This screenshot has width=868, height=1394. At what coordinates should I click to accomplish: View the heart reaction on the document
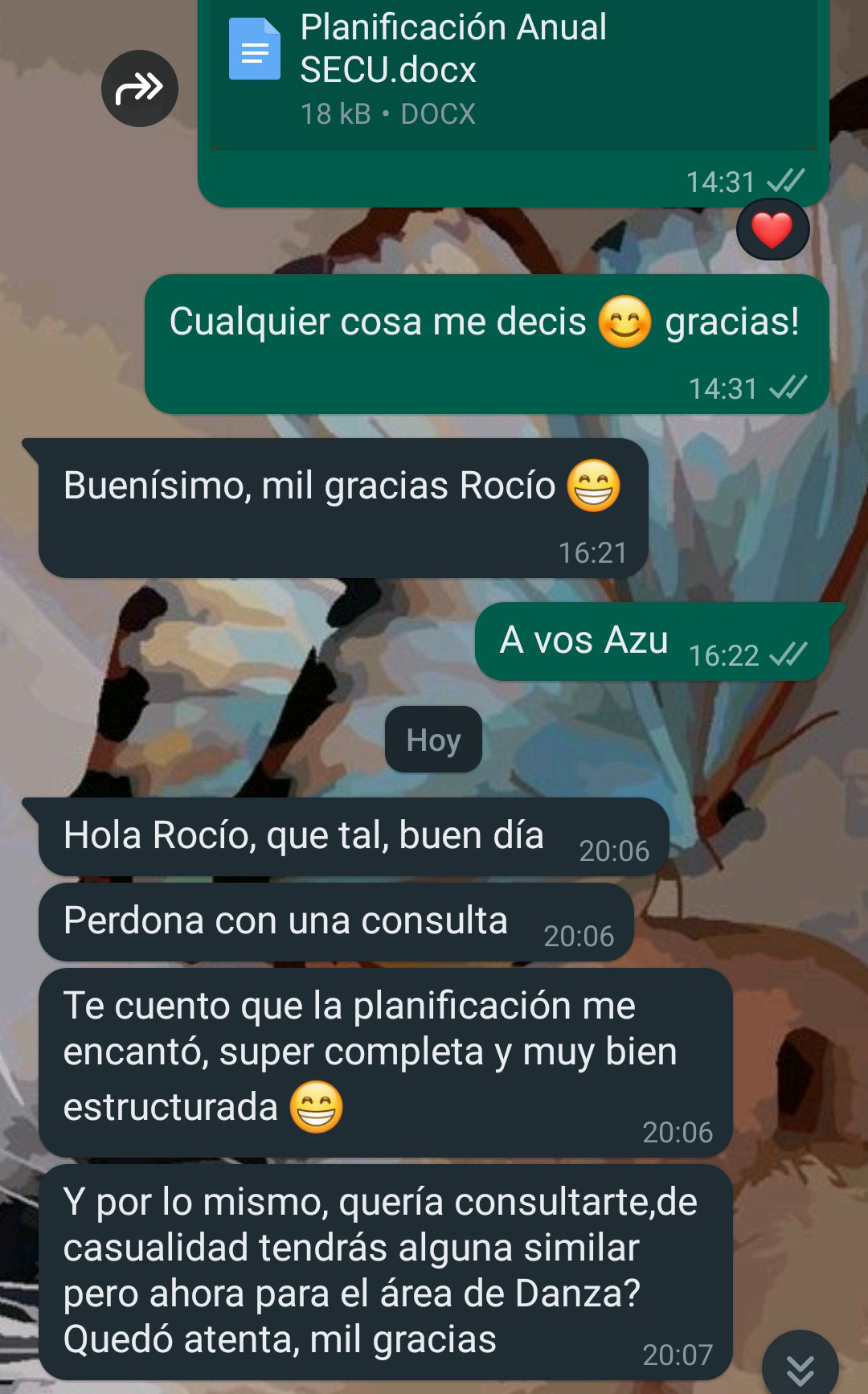tap(772, 231)
